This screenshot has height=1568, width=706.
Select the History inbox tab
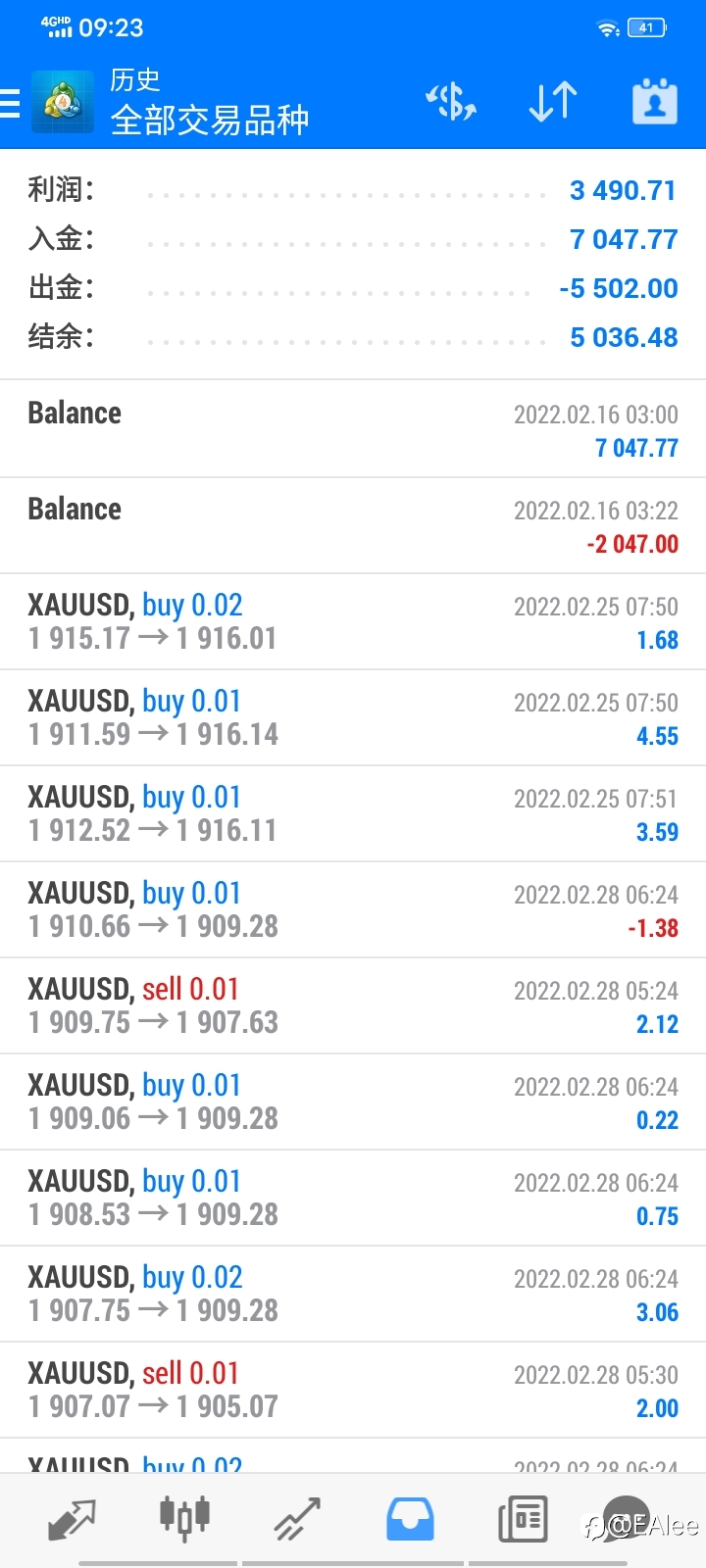[x=410, y=1519]
